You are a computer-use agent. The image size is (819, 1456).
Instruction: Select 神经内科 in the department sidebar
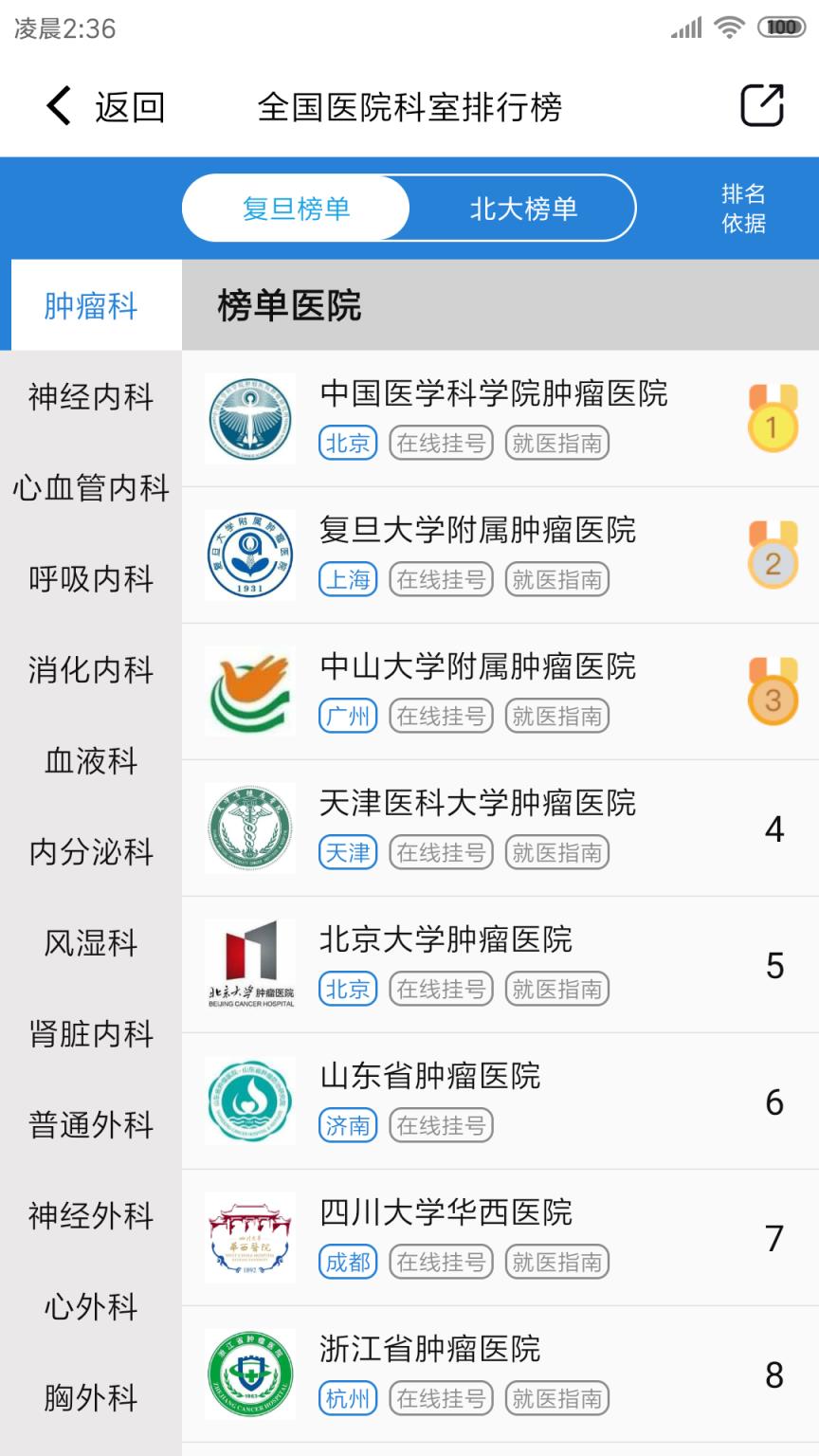click(91, 398)
